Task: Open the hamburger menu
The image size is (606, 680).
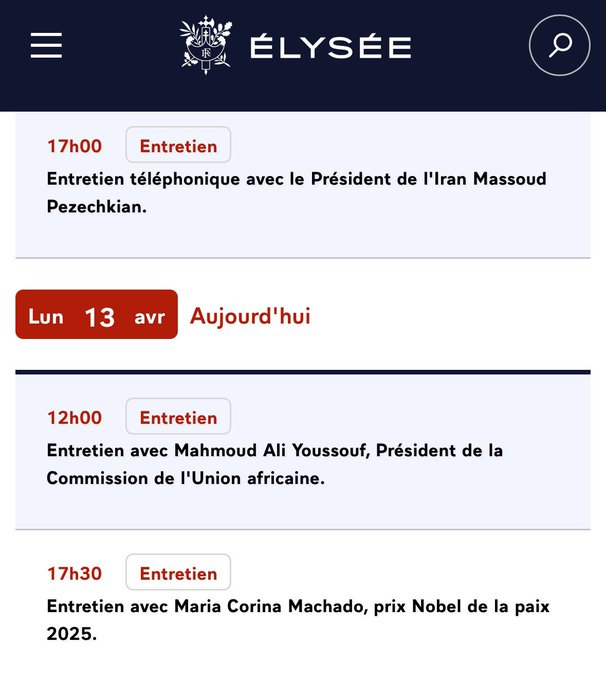Action: [x=46, y=45]
